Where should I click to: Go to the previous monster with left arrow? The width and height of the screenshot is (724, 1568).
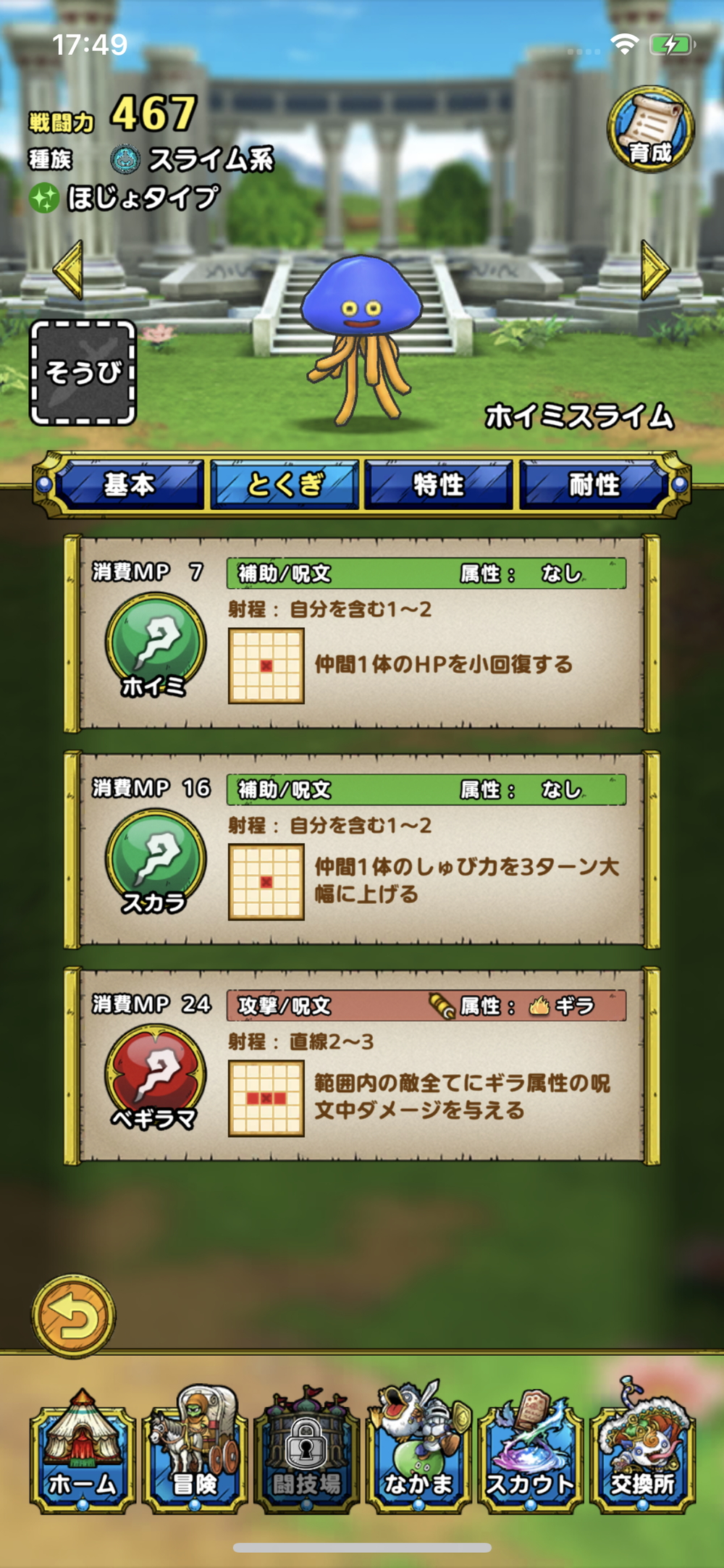point(70,269)
